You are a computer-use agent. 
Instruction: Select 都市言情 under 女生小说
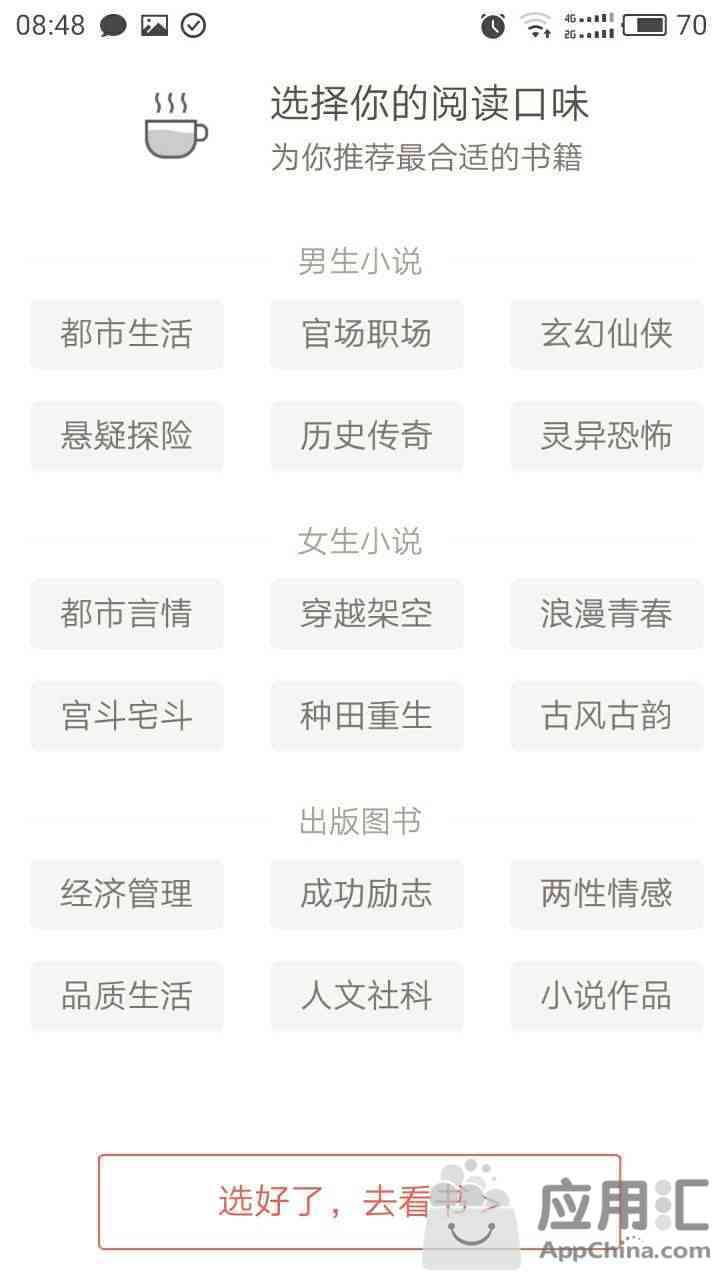127,614
